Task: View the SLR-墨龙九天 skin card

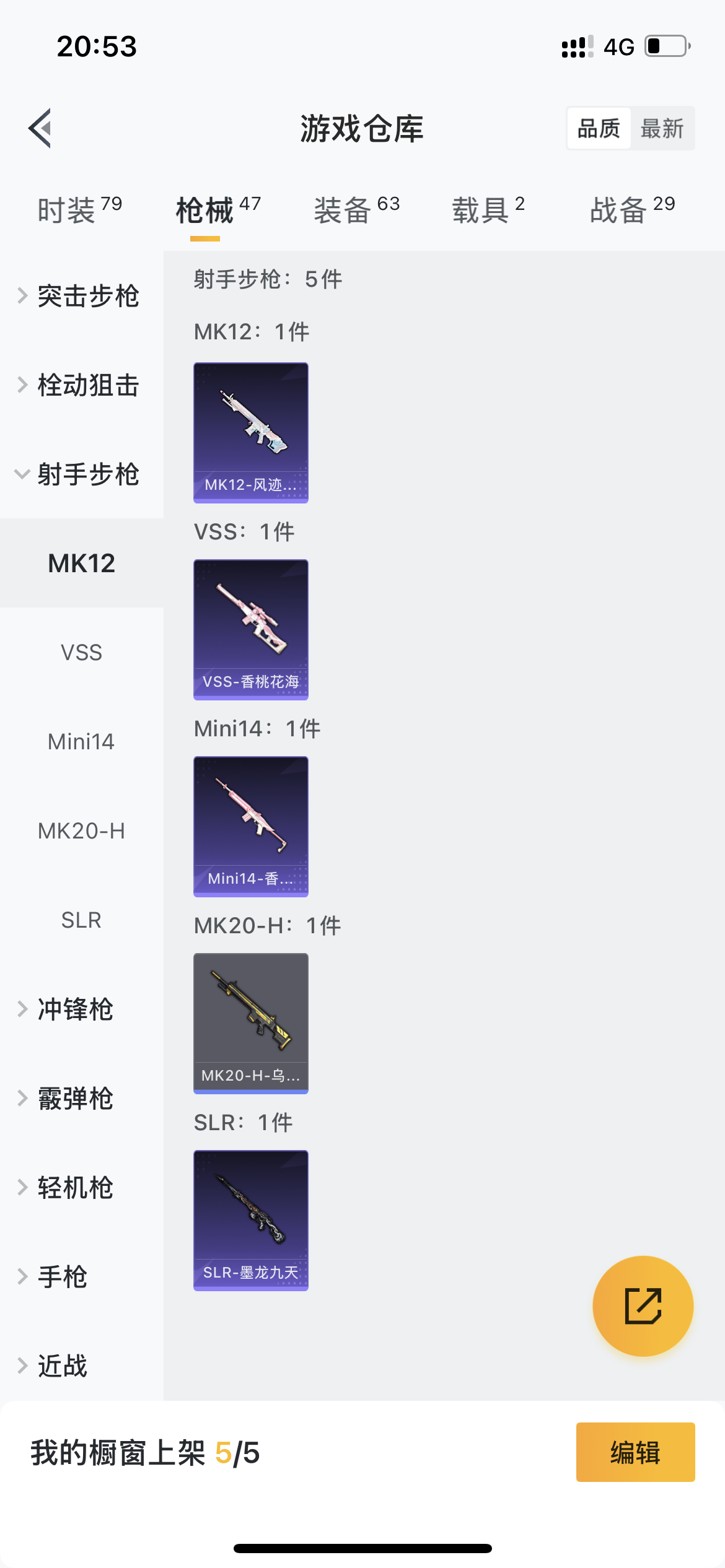Action: coord(251,1220)
